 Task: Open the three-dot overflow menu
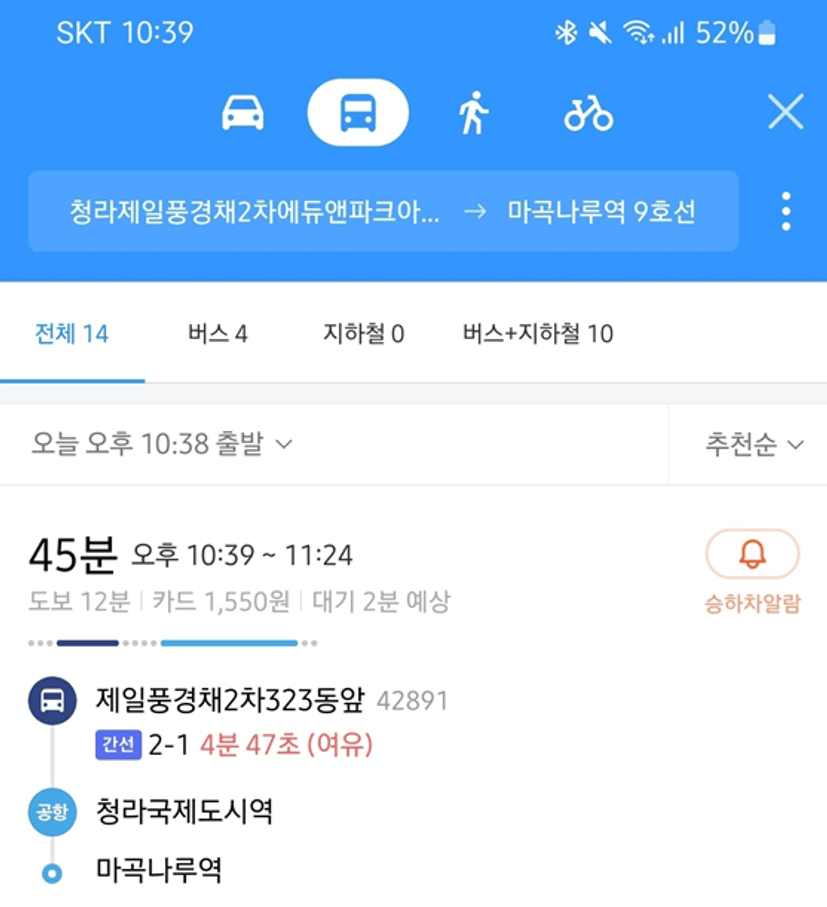pos(786,212)
